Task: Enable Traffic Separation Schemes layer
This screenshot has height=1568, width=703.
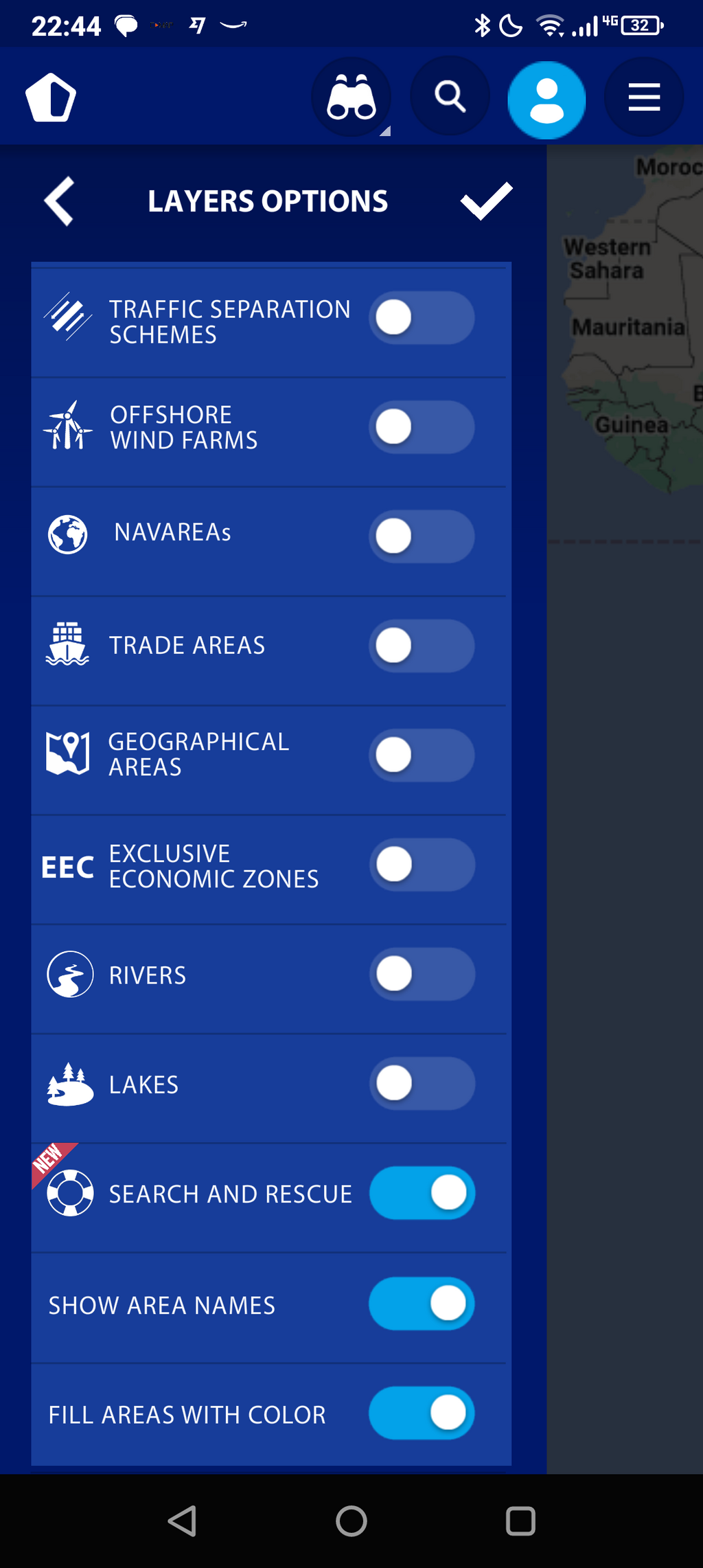Action: point(422,318)
